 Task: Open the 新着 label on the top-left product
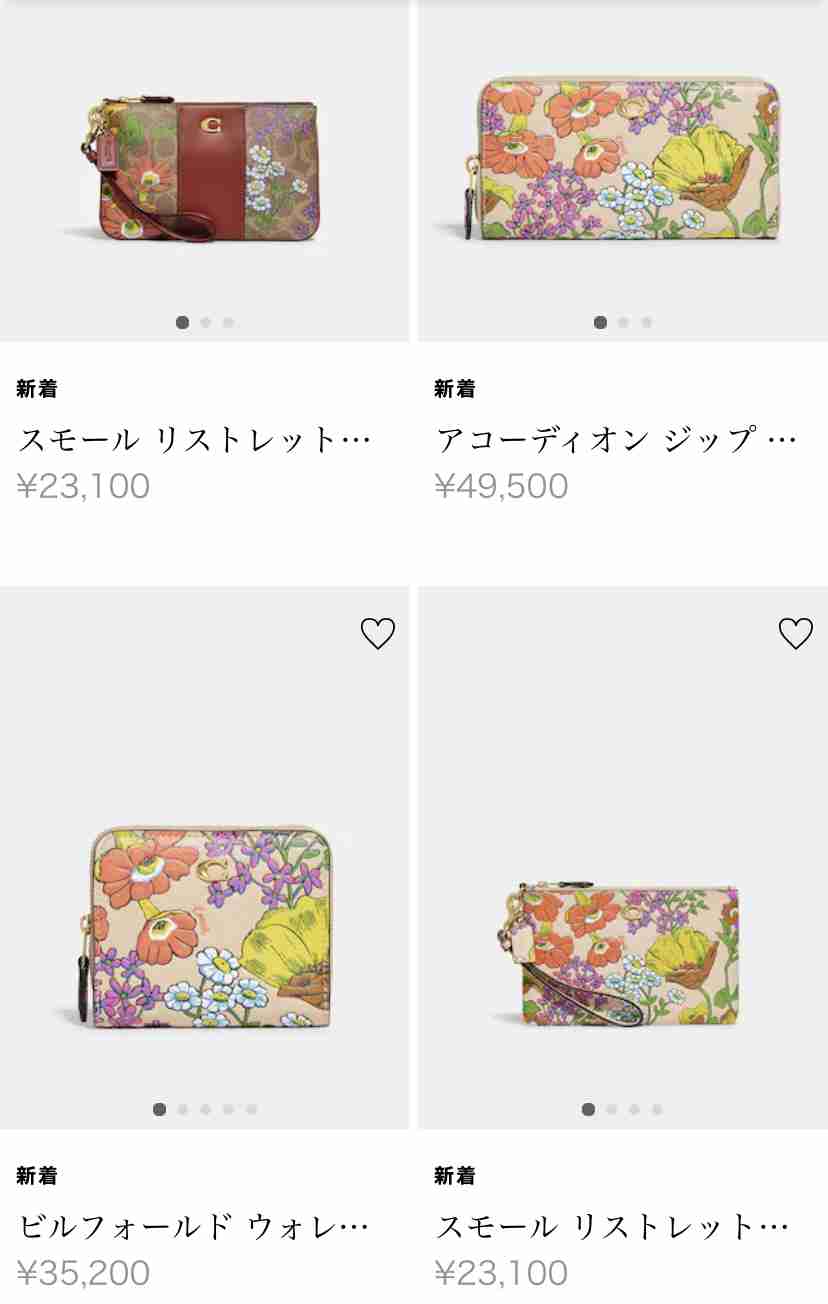pyautogui.click(x=35, y=389)
